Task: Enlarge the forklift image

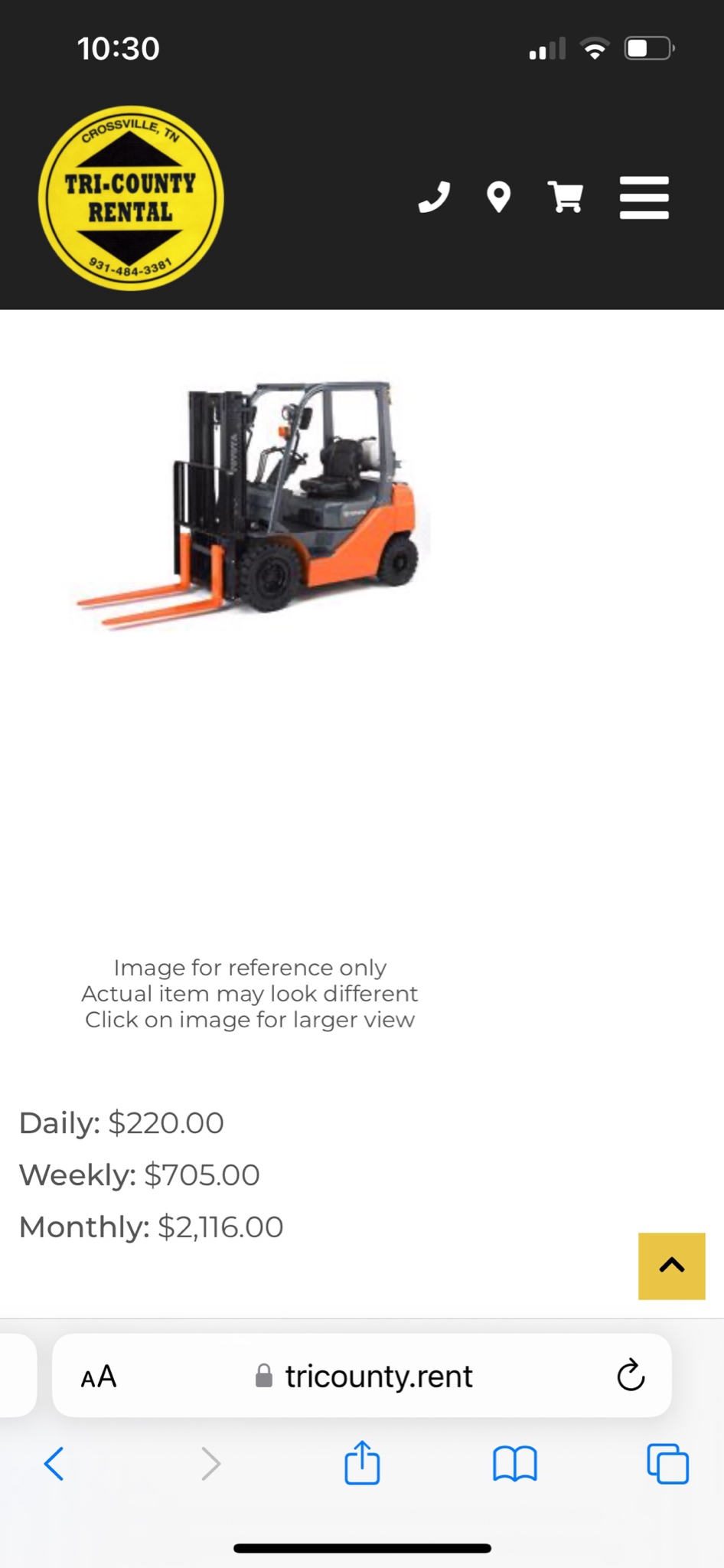Action: tap(253, 505)
